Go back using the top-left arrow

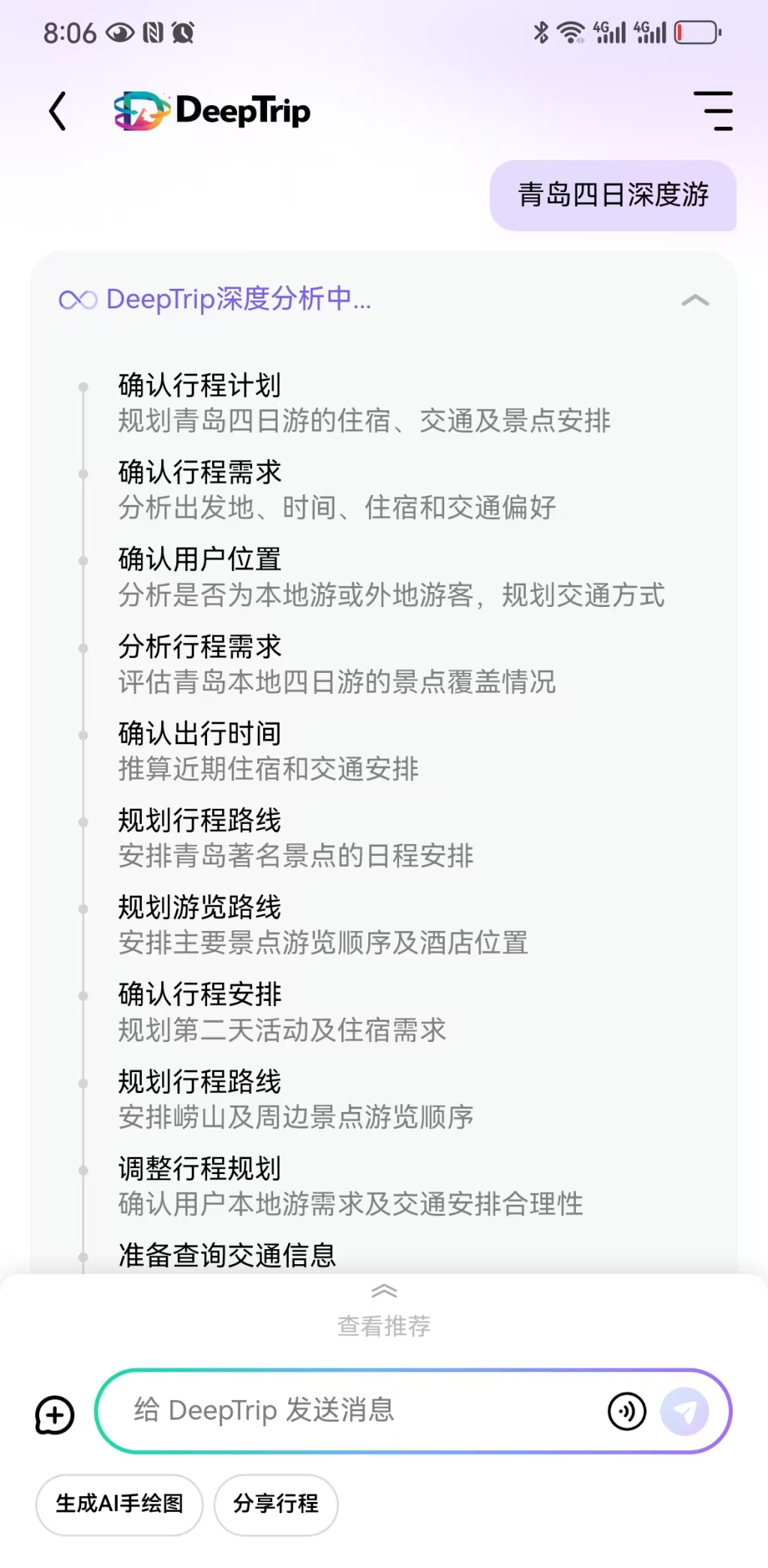coord(58,112)
